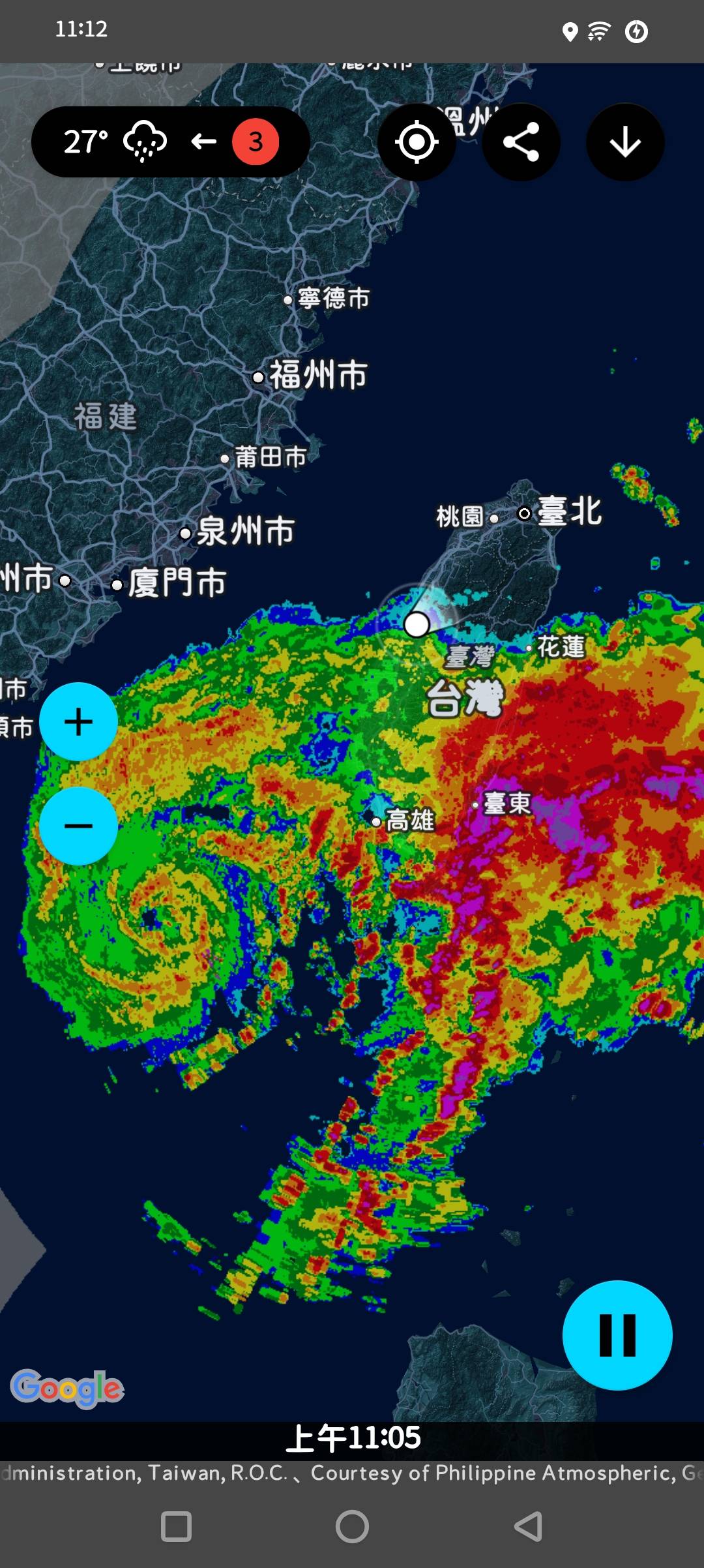The image size is (704, 1568).
Task: Go to the home screen
Action: (x=352, y=1526)
